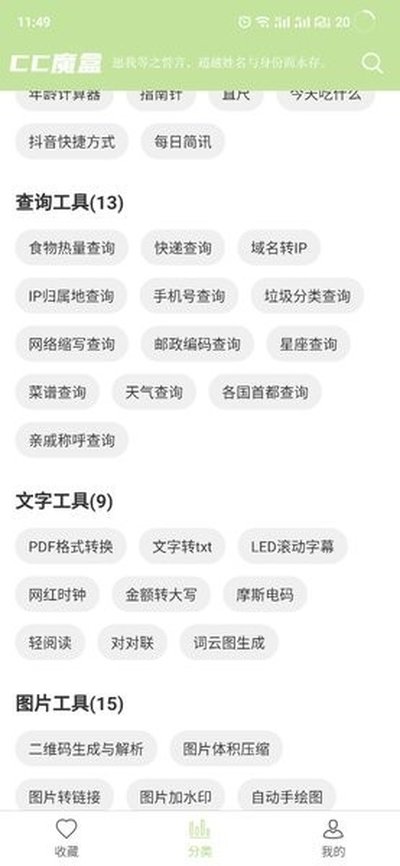Open 抖音快捷方式
Viewport: 400px width, 866px height.
pyautogui.click(x=72, y=141)
